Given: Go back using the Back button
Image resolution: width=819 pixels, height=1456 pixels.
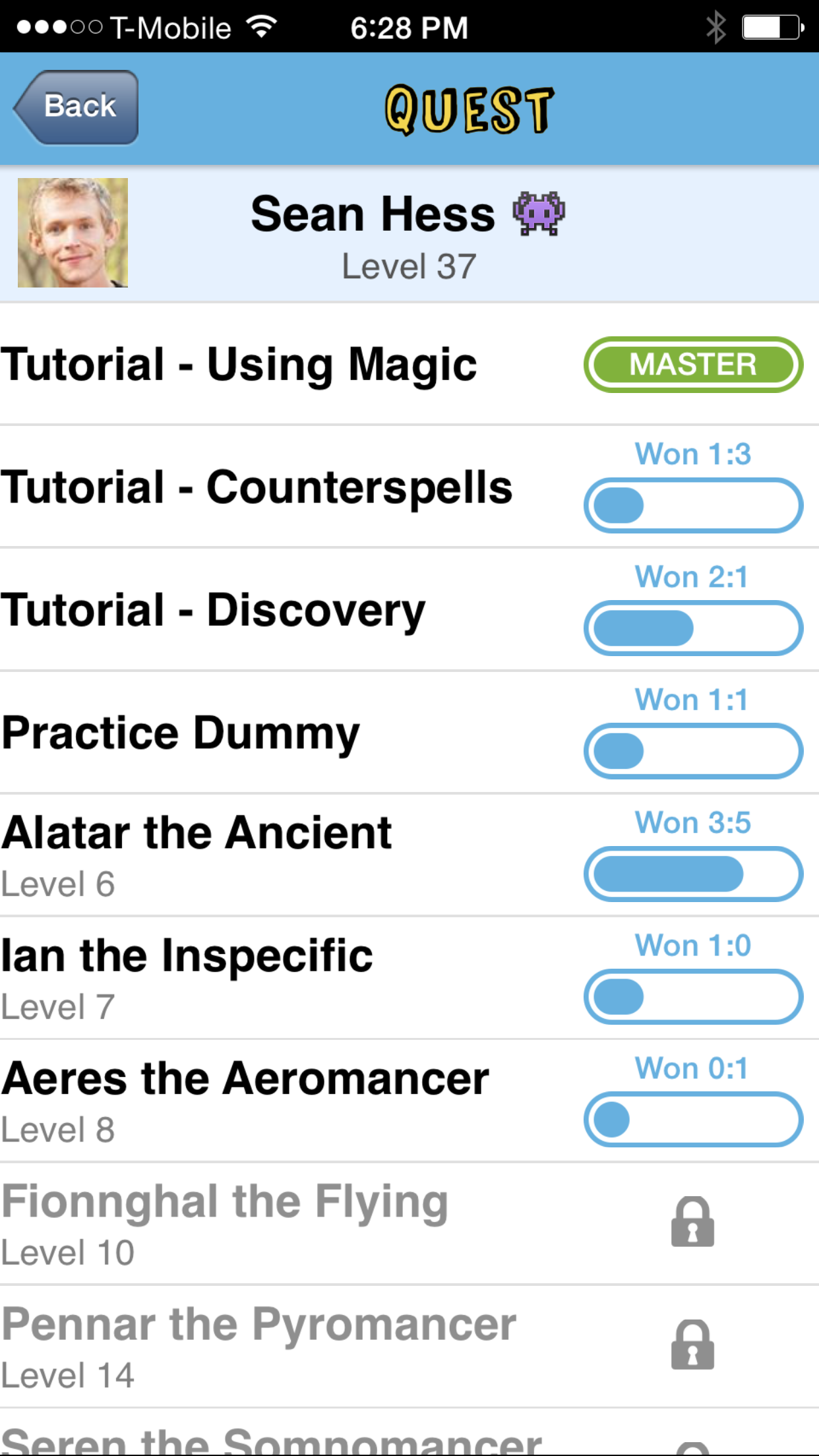Looking at the screenshot, I should pos(76,107).
